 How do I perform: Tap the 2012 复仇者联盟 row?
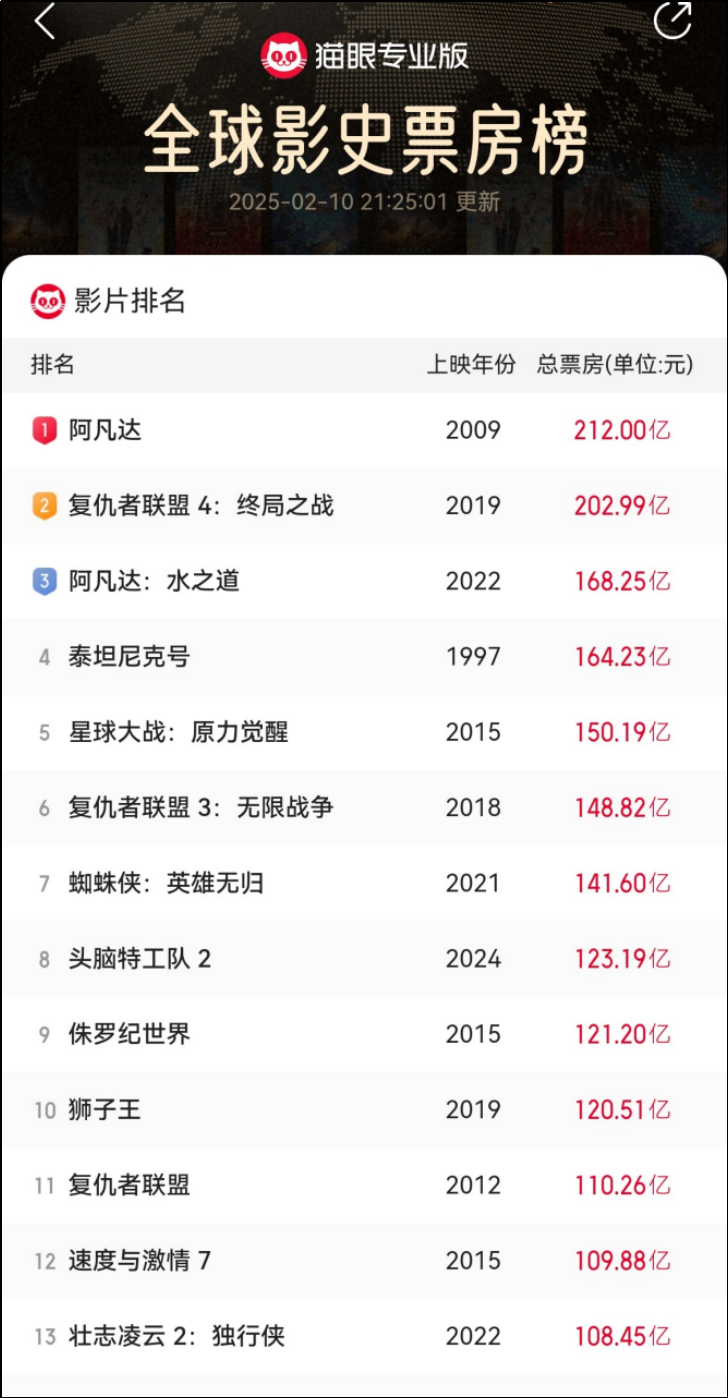click(x=129, y=1185)
